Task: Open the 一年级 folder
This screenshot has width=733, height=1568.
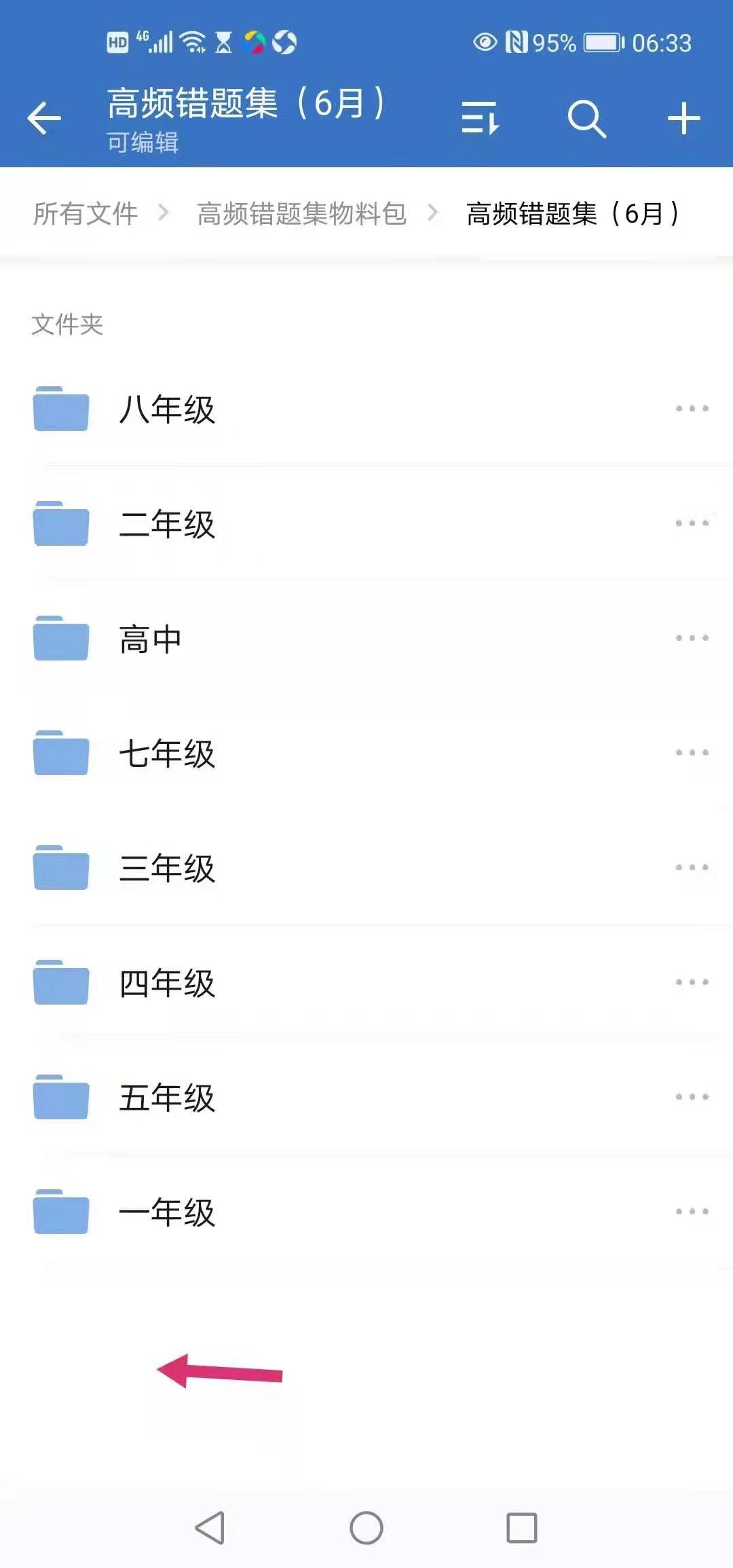Action: click(x=366, y=1212)
